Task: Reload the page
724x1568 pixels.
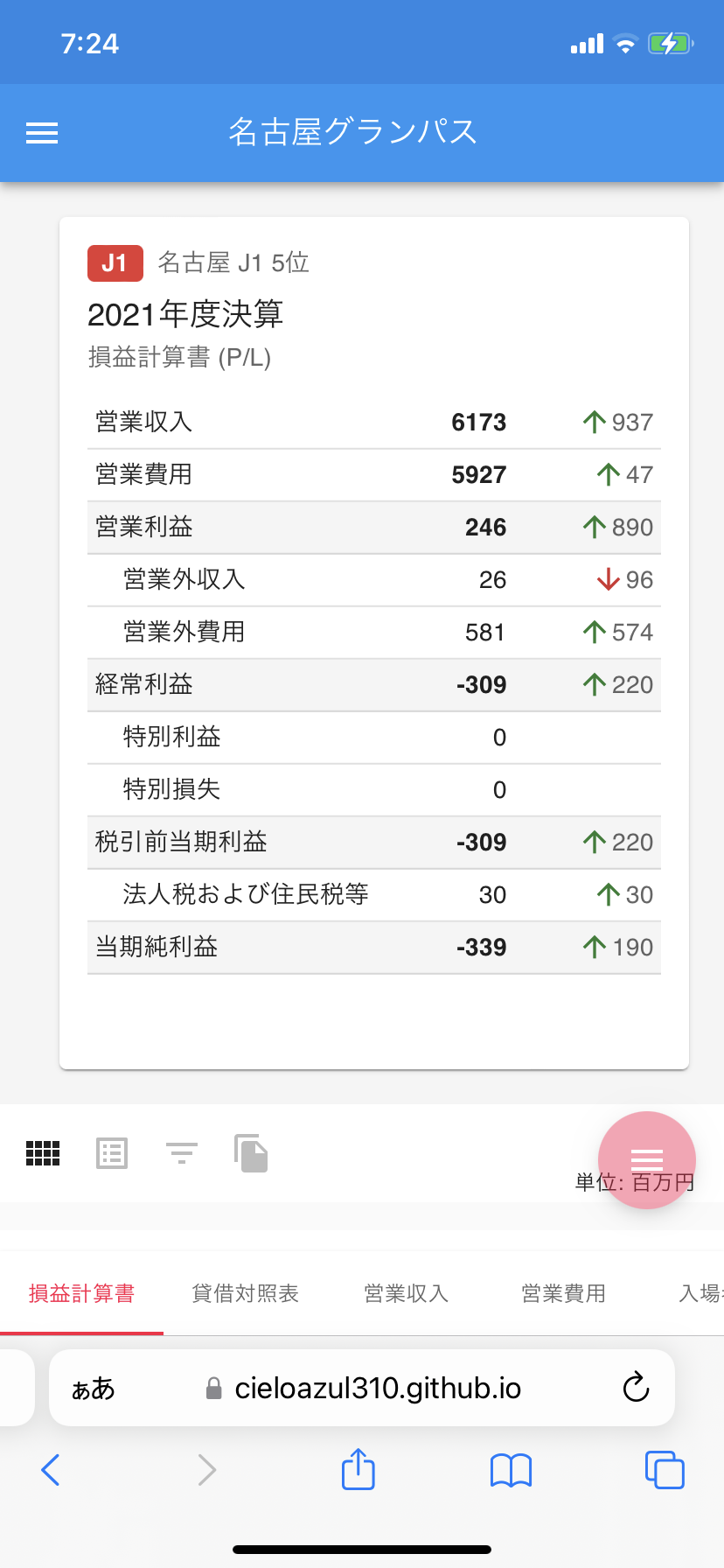Action: click(636, 1387)
